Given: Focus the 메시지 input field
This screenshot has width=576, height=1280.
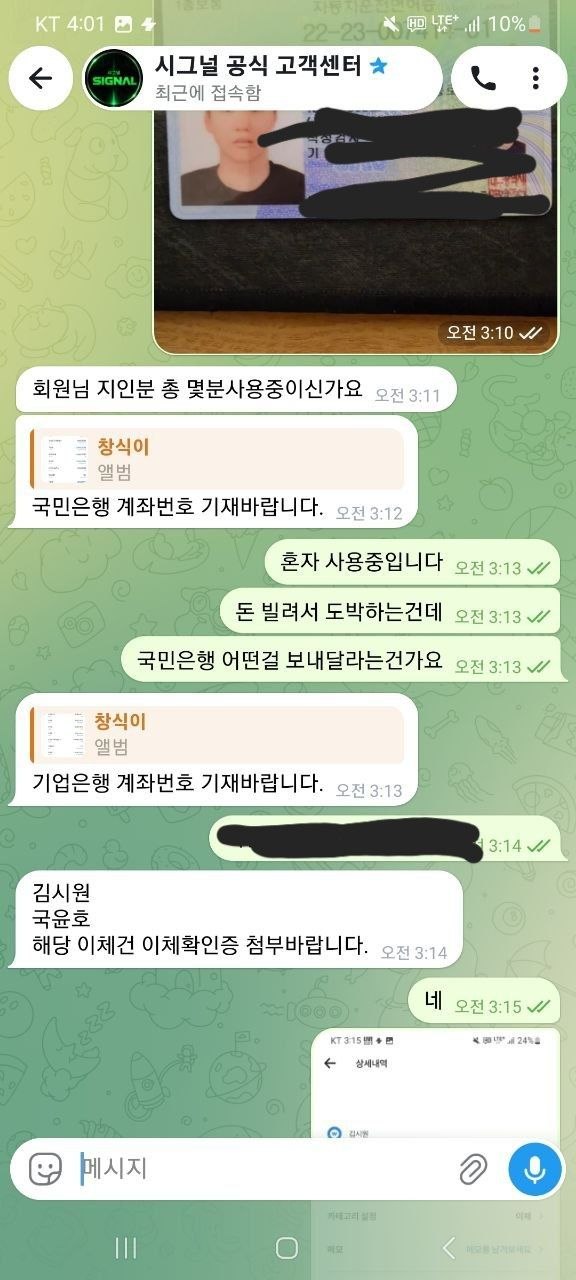Looking at the screenshot, I should click(x=260, y=1168).
